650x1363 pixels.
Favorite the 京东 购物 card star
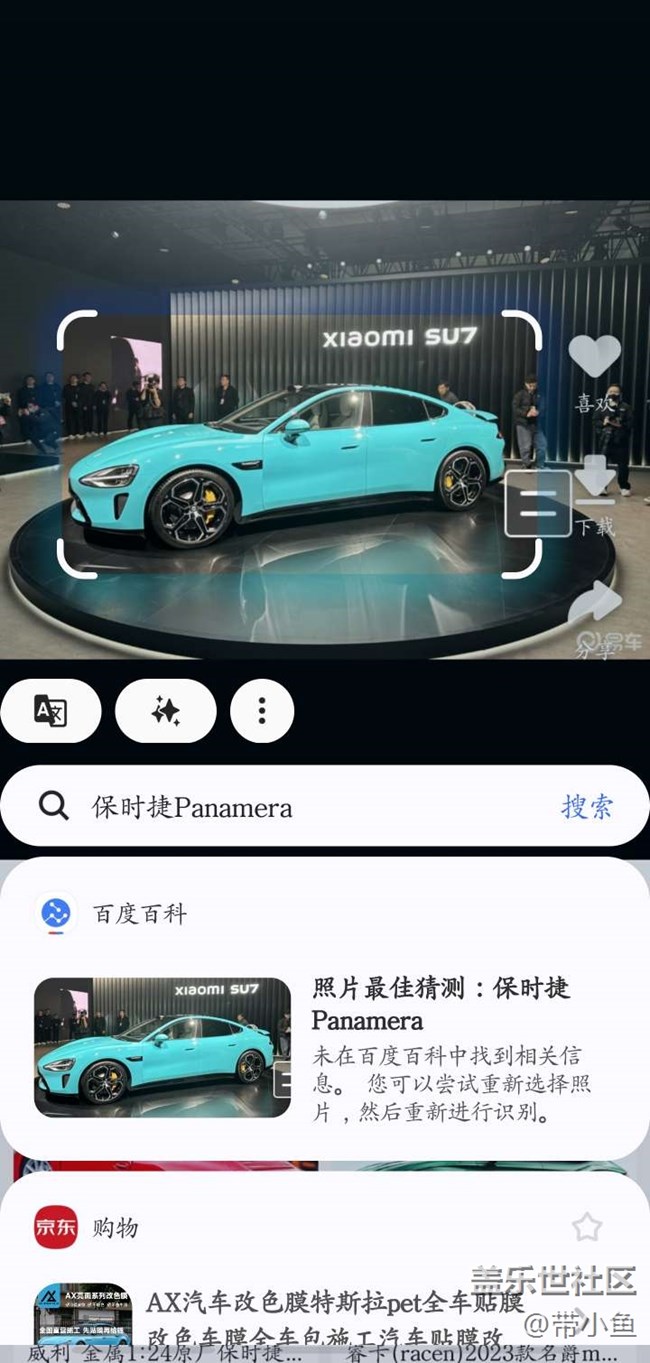point(587,1227)
